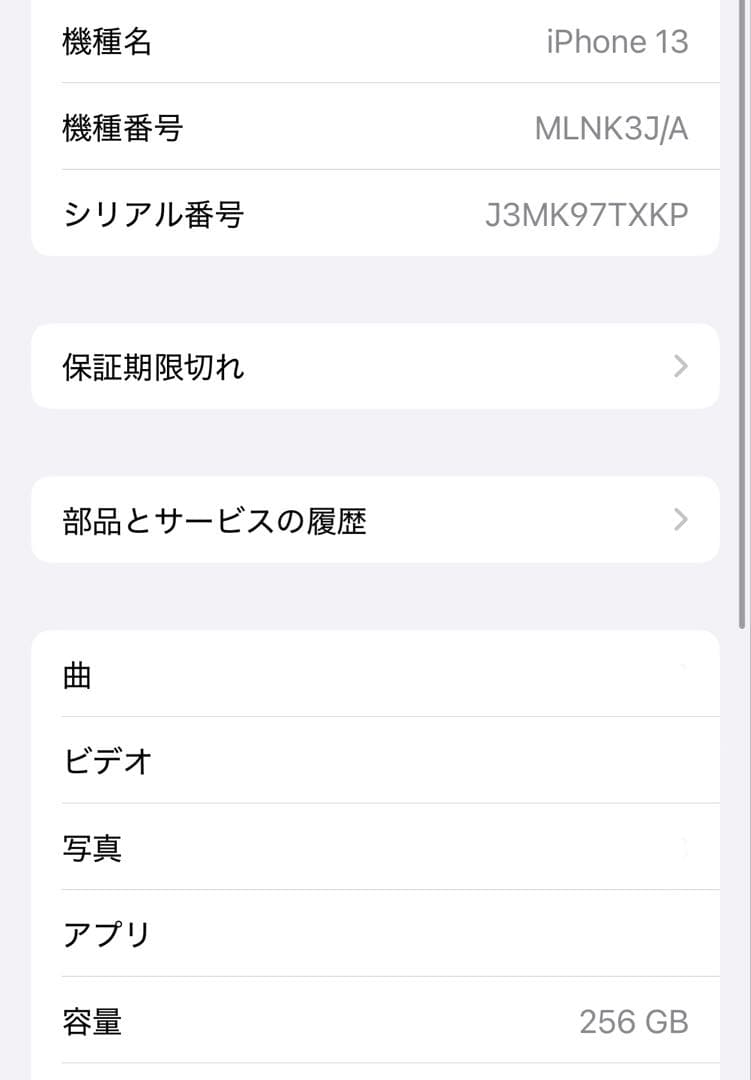Tap the chevron on the 部品とサービスの履歴 row
The width and height of the screenshot is (751, 1080).
point(681,519)
